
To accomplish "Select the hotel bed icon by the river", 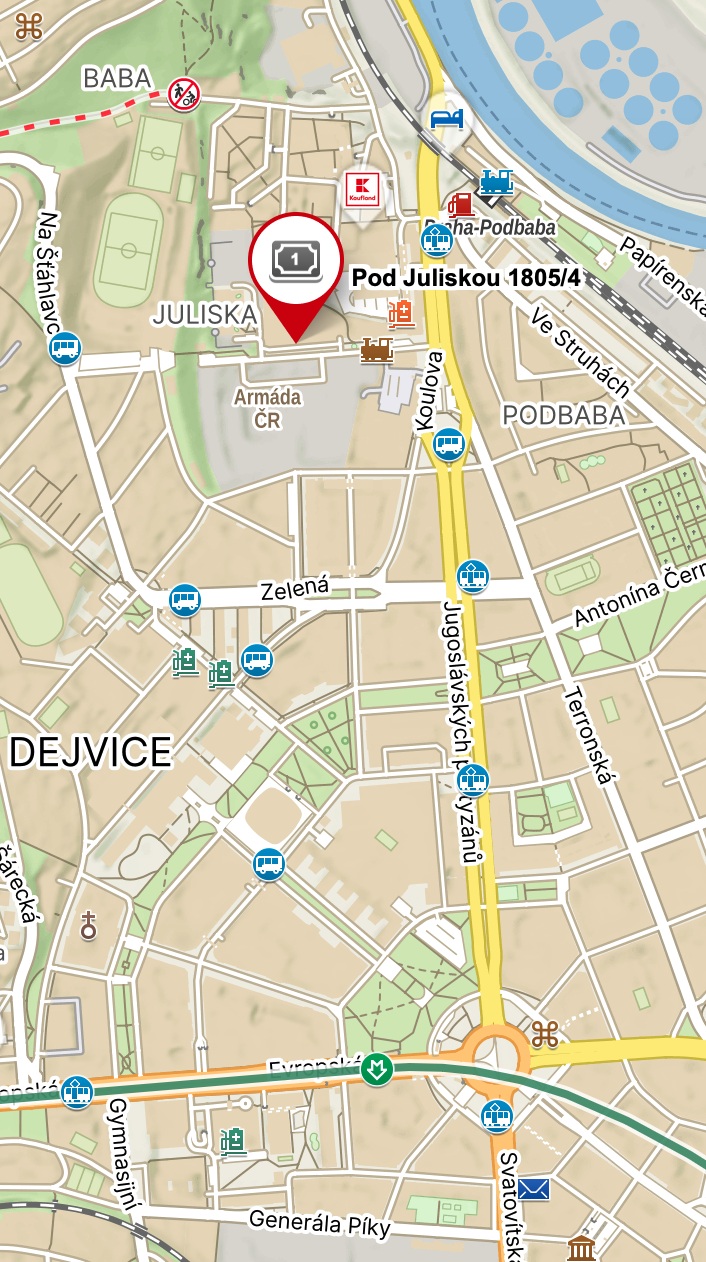I will [446, 119].
